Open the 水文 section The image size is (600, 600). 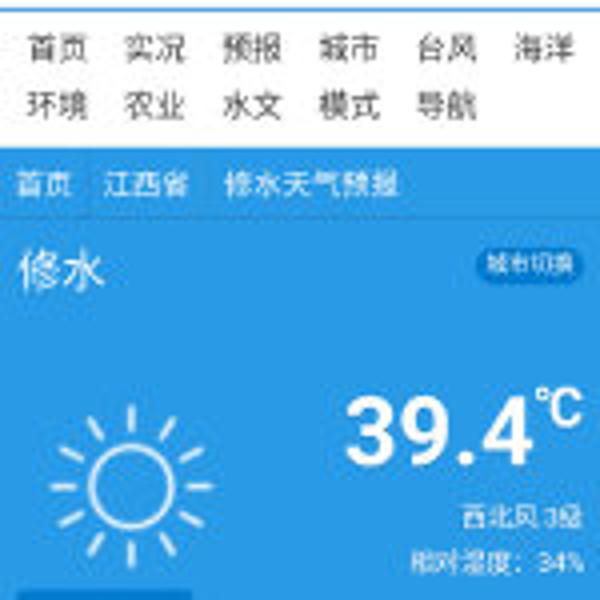(x=252, y=105)
